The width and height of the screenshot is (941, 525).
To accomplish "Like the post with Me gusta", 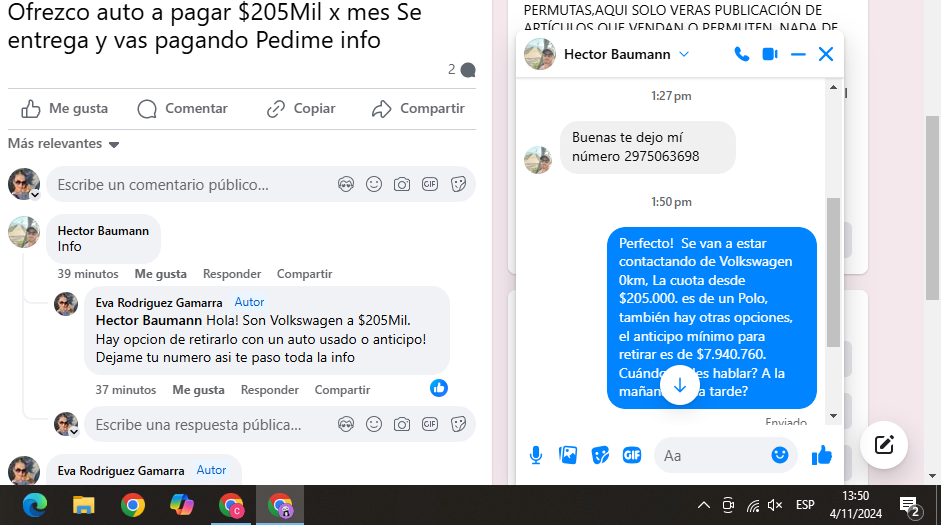I will click(x=65, y=108).
